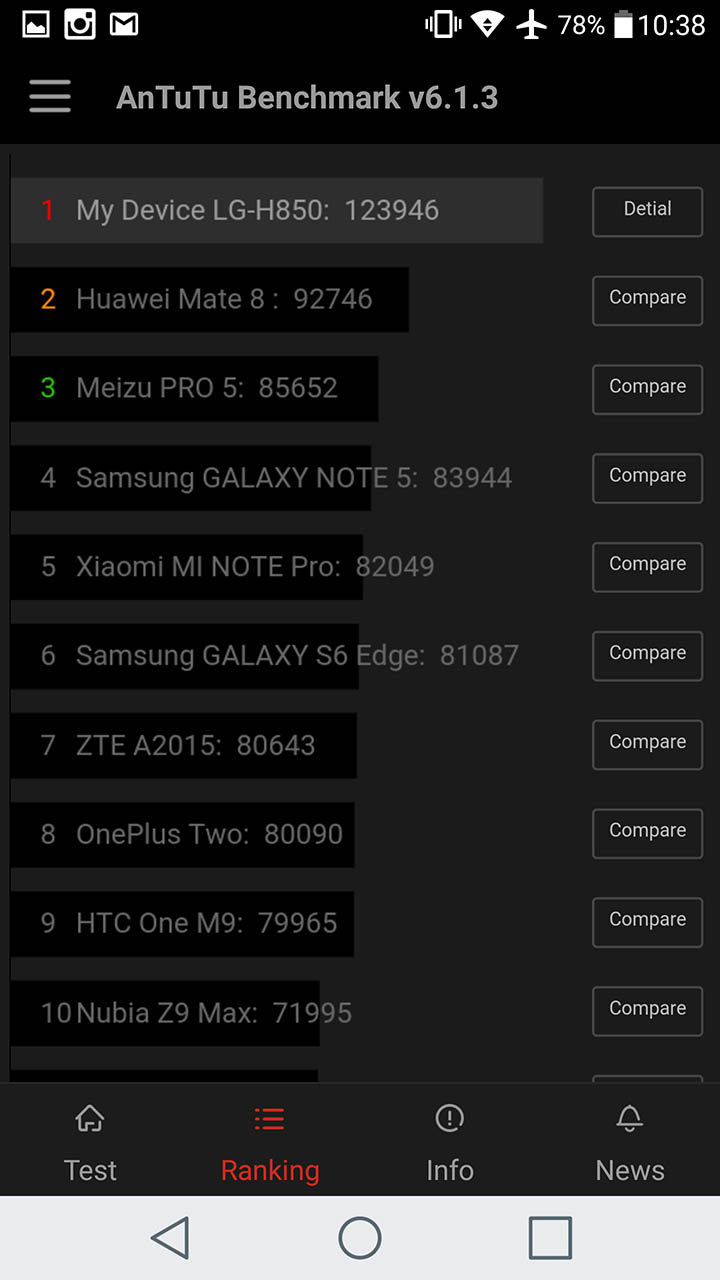Image resolution: width=720 pixels, height=1280 pixels.
Task: Compare with HTC One M9
Action: pyautogui.click(x=647, y=924)
